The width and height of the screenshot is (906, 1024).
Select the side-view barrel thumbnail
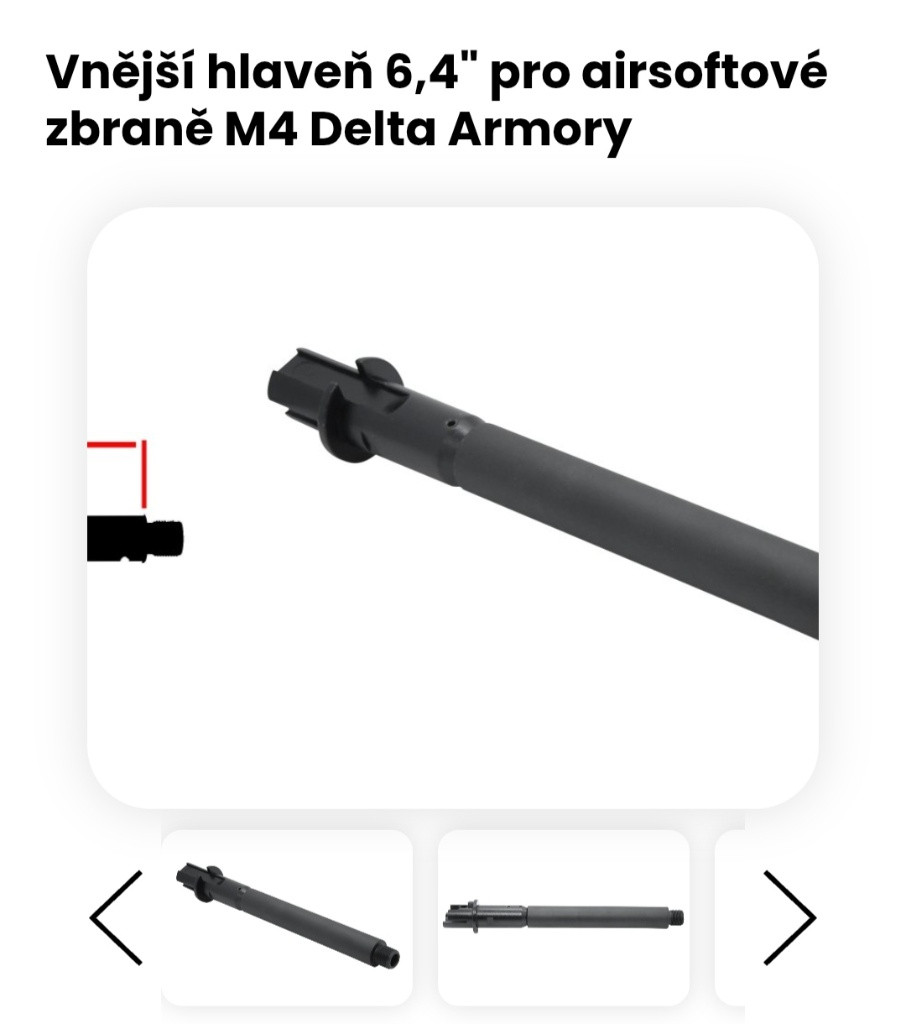tap(563, 917)
